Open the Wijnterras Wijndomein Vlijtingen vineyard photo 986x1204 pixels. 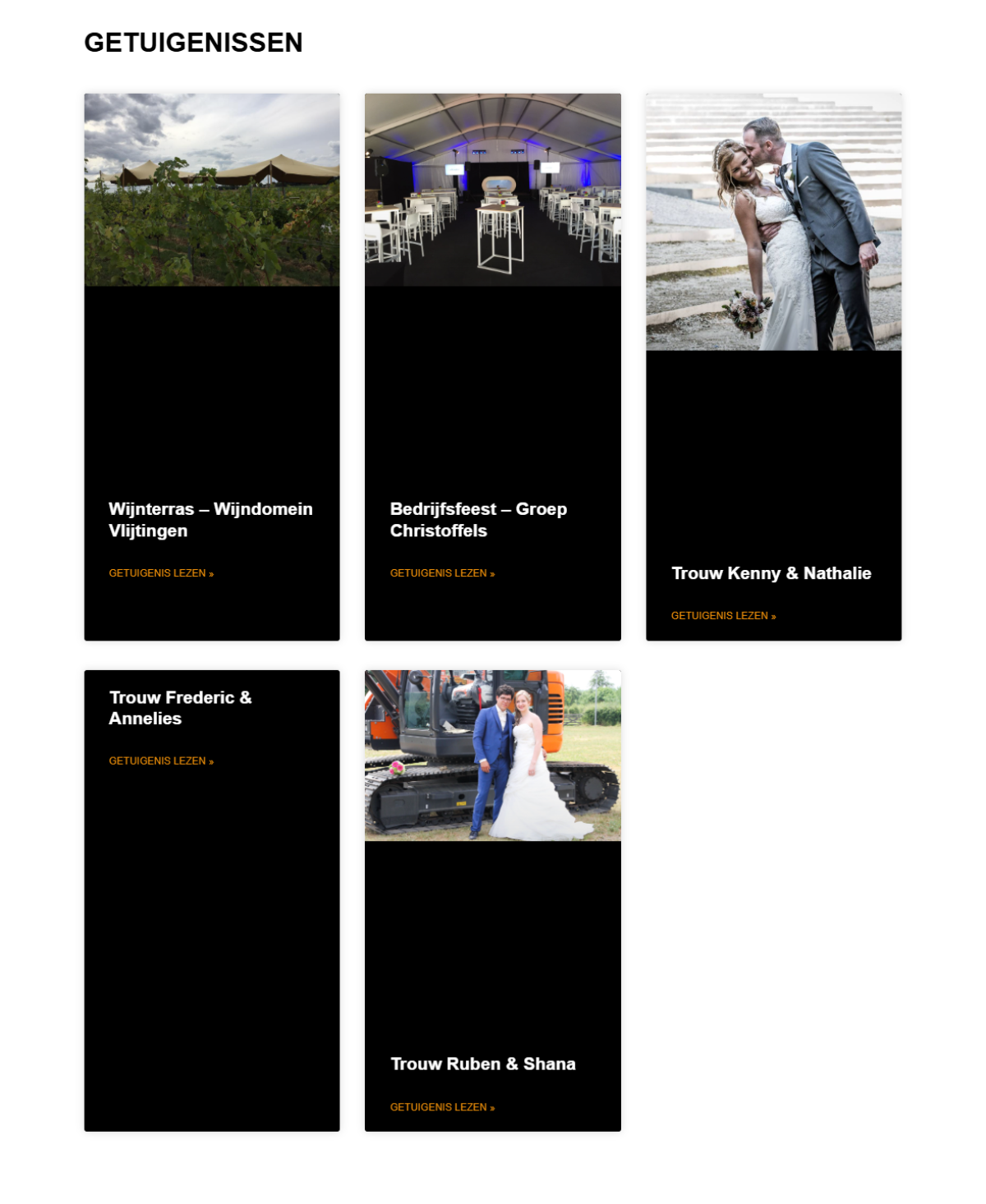211,190
